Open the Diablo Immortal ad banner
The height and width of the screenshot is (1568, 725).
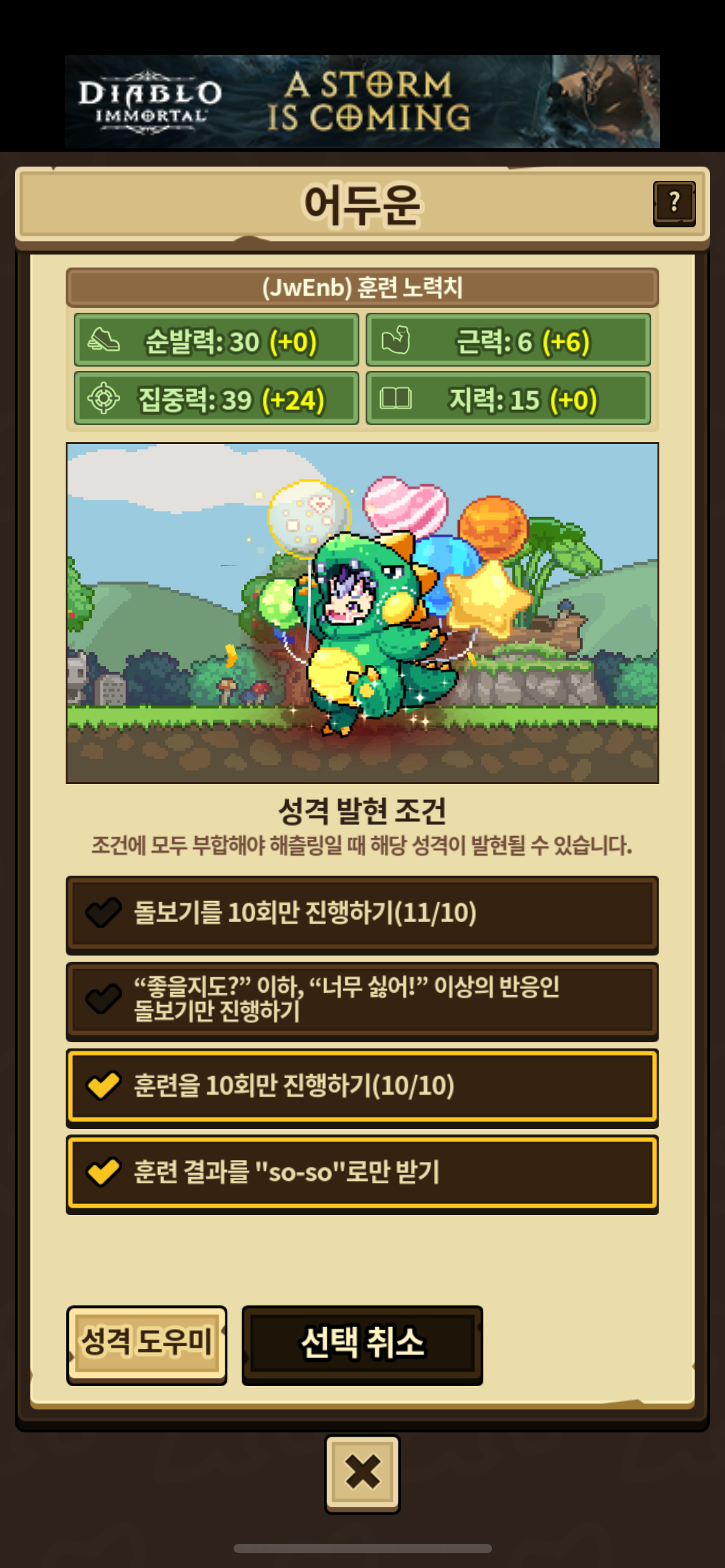pyautogui.click(x=362, y=102)
